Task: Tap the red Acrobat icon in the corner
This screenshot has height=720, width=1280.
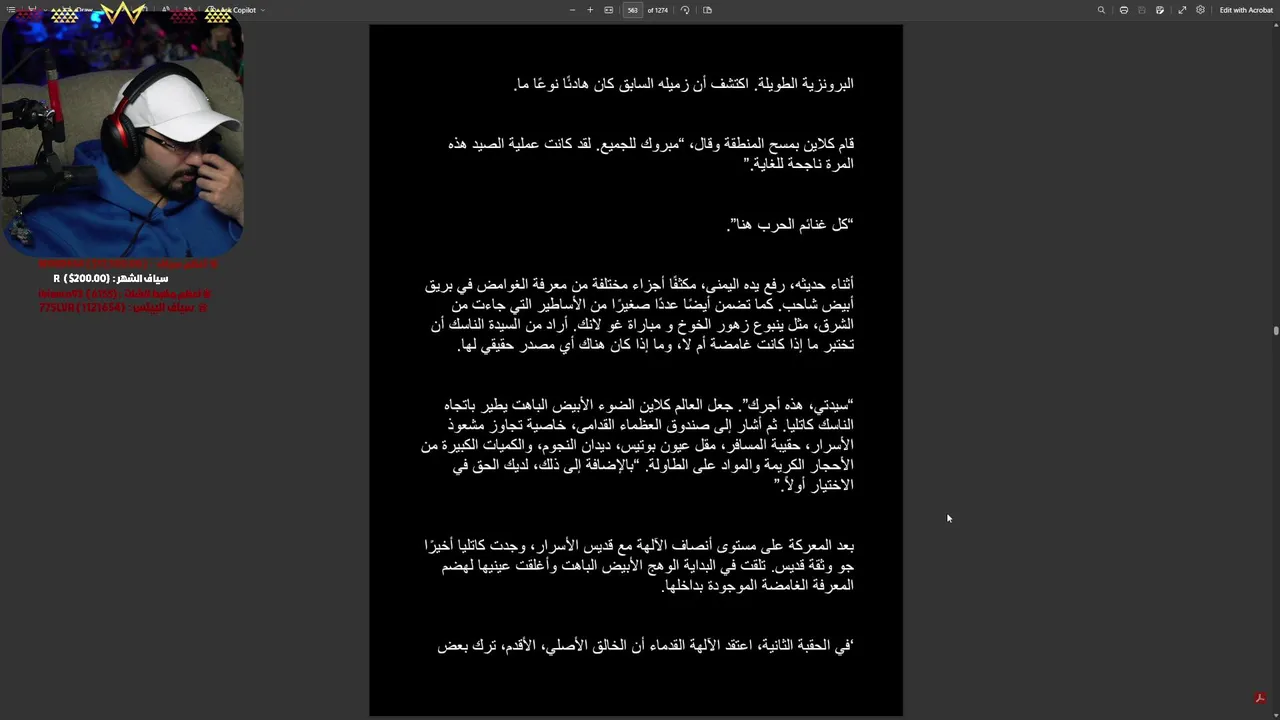Action: (1260, 698)
